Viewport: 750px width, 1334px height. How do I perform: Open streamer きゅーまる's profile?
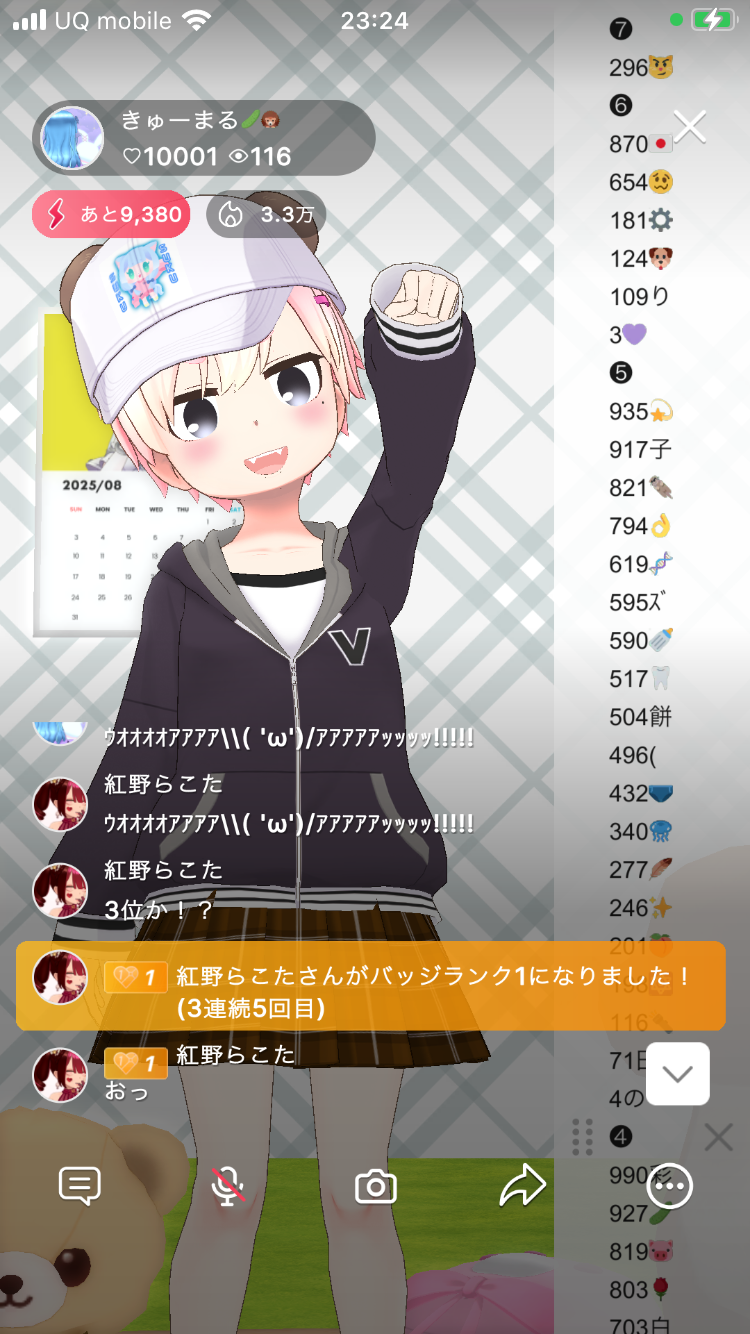pyautogui.click(x=74, y=138)
